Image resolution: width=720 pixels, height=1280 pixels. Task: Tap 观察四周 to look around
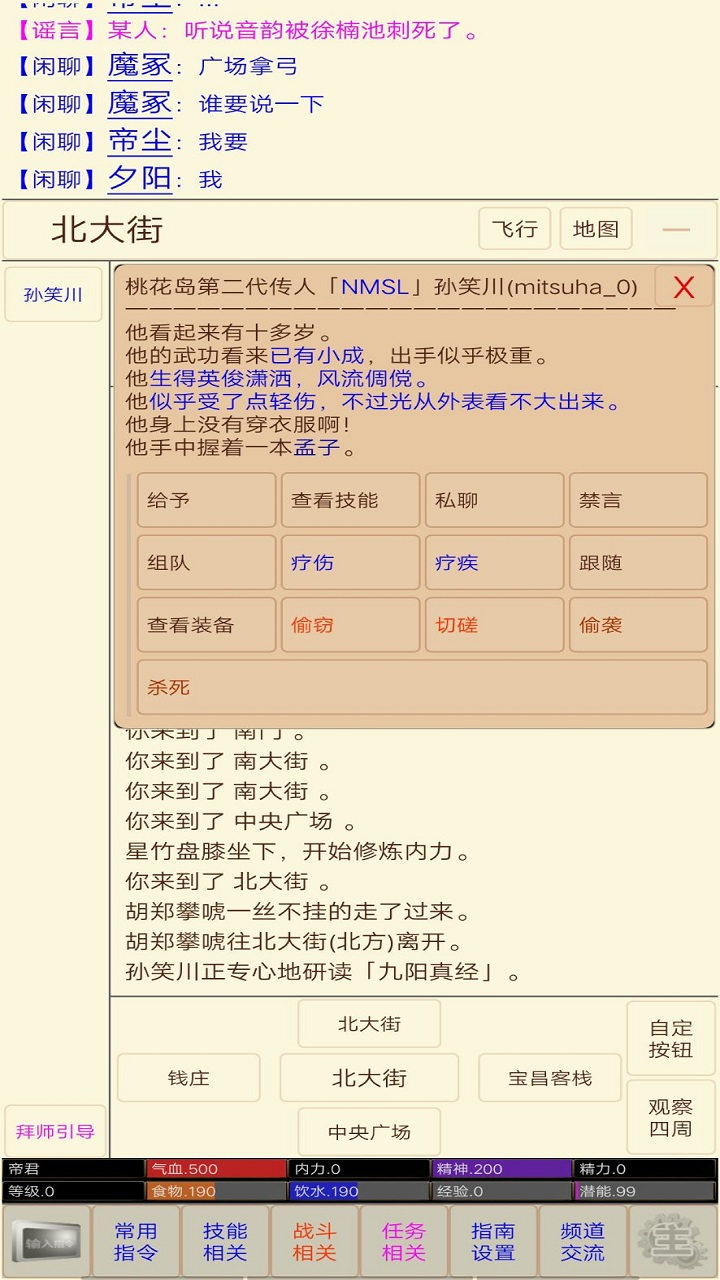(670, 1118)
